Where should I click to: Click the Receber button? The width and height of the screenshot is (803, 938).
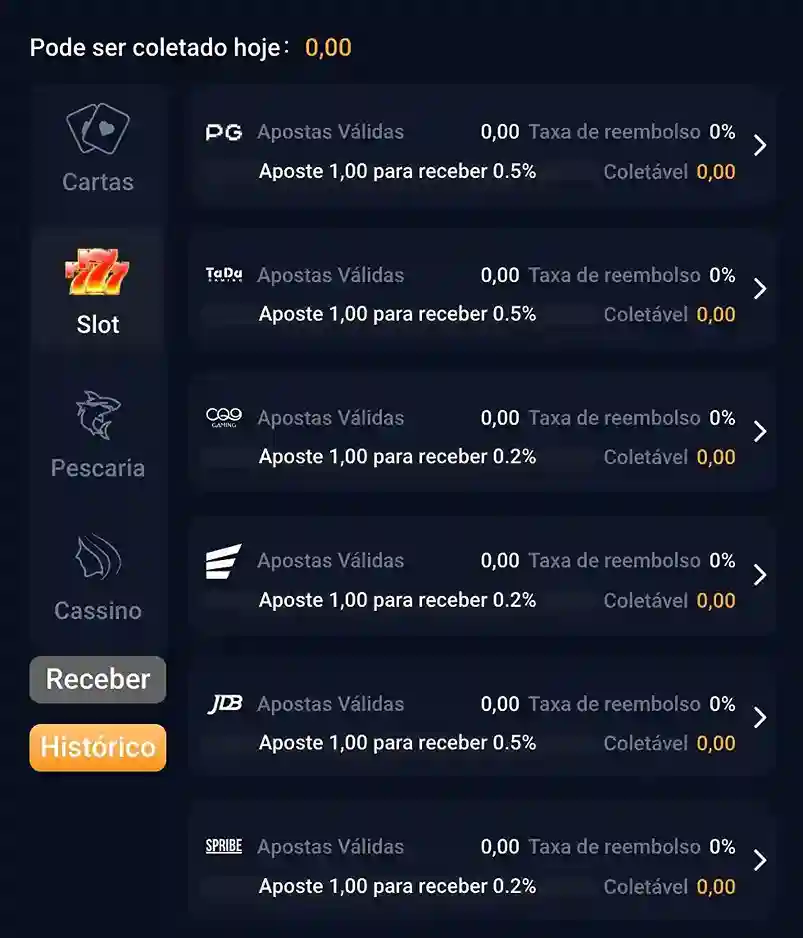(97, 679)
